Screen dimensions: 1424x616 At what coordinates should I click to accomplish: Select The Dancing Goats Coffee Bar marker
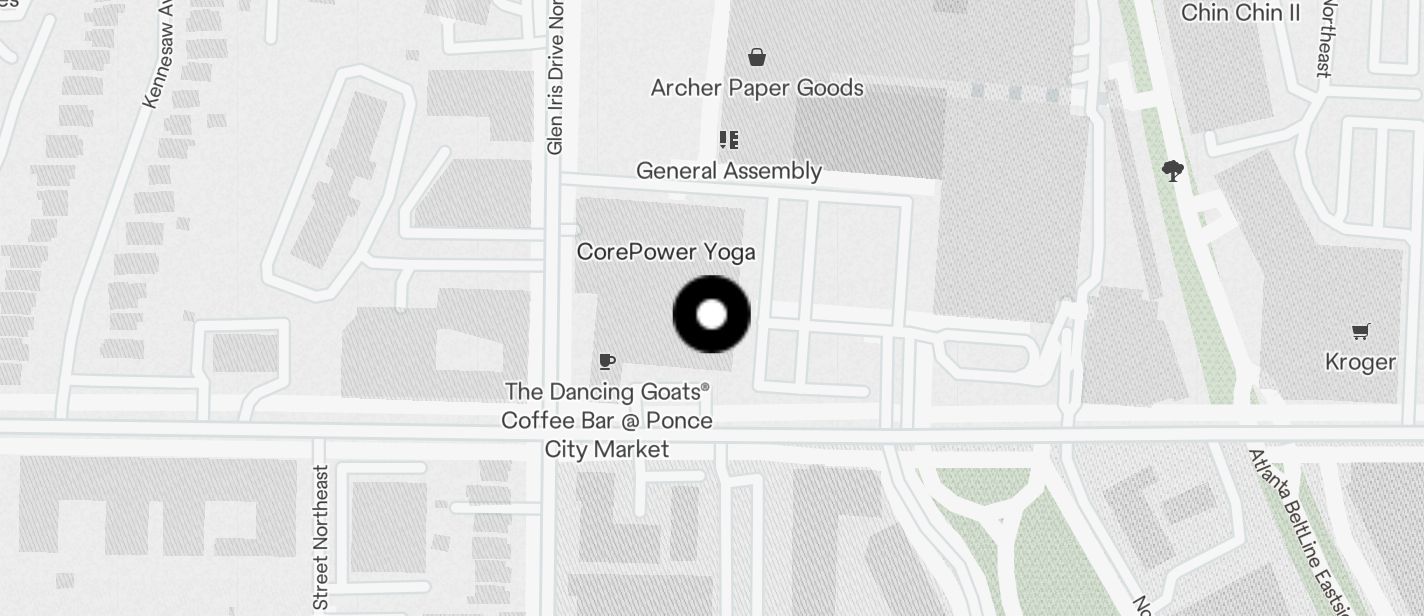click(606, 361)
